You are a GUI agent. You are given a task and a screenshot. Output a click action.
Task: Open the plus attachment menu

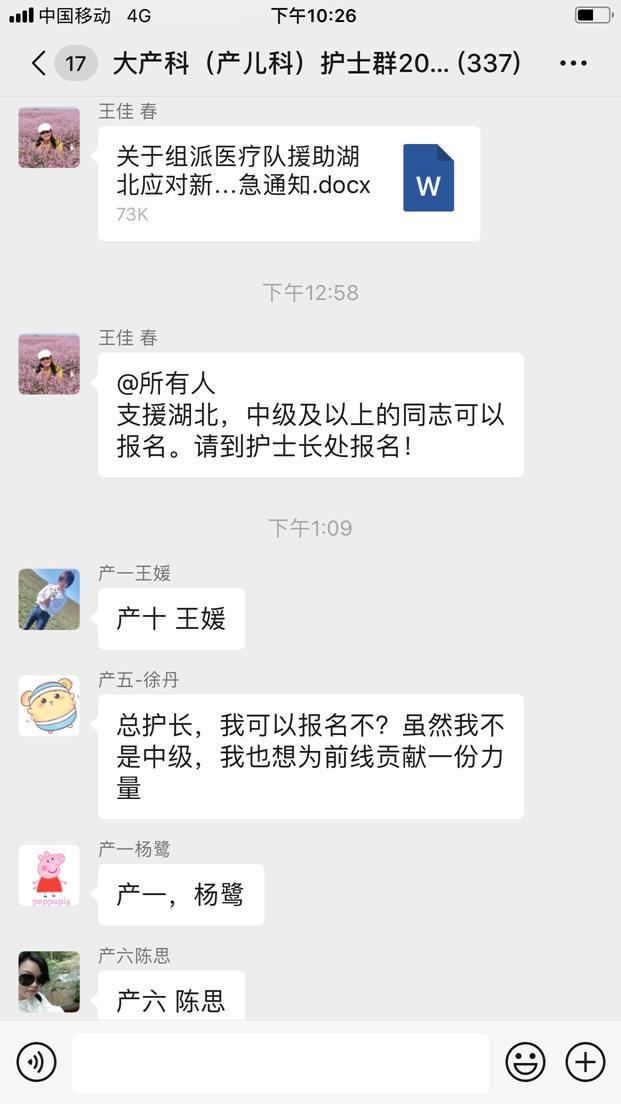(x=586, y=1062)
